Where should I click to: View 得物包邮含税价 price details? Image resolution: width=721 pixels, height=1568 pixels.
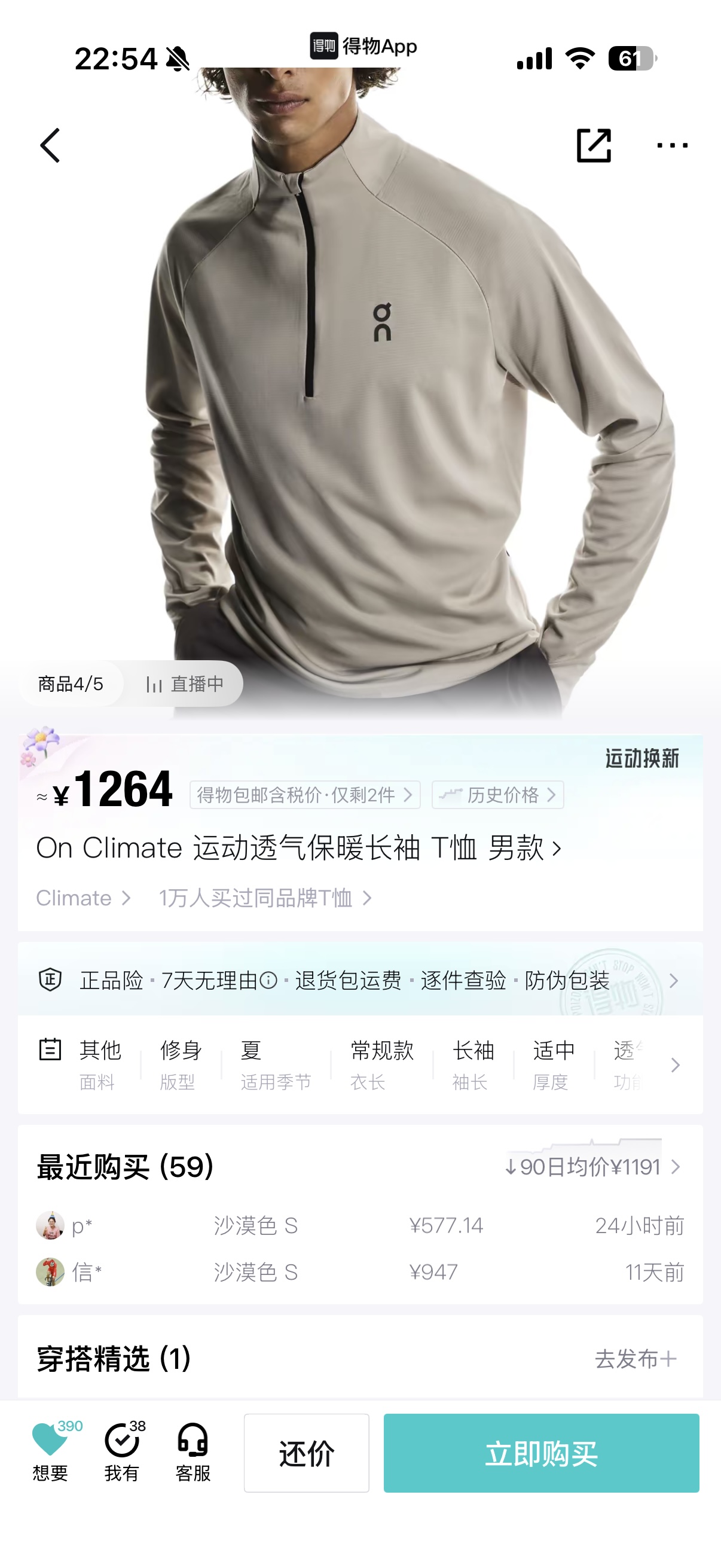coord(304,795)
